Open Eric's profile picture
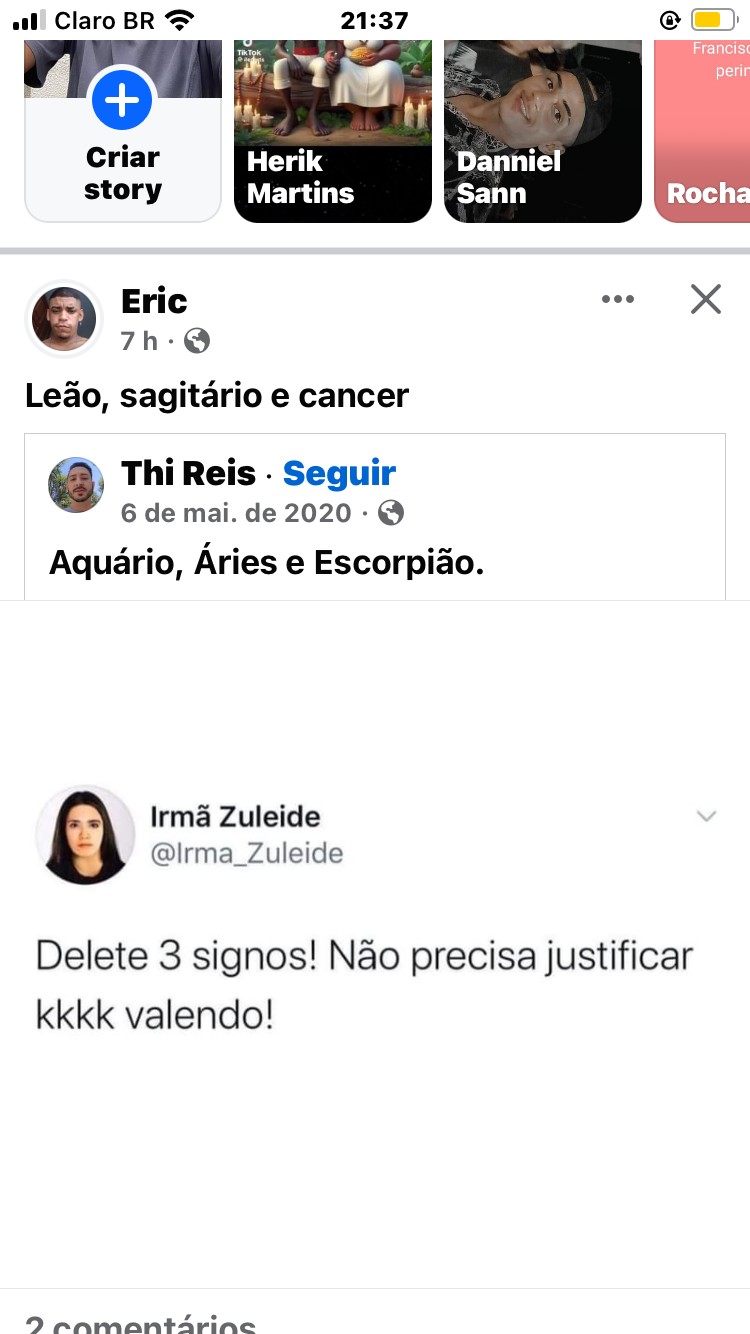The image size is (750, 1334). 63,318
